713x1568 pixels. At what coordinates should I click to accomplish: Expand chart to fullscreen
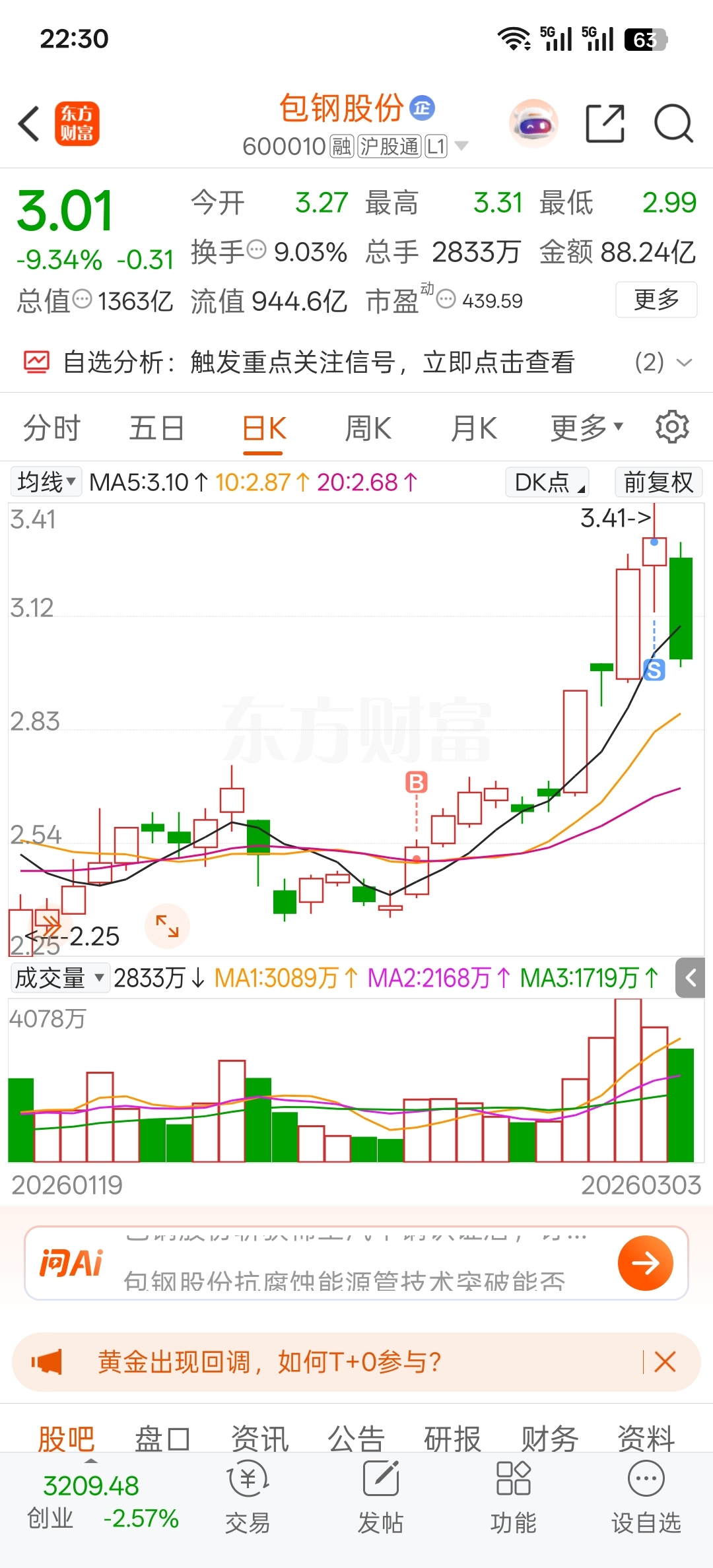(167, 926)
